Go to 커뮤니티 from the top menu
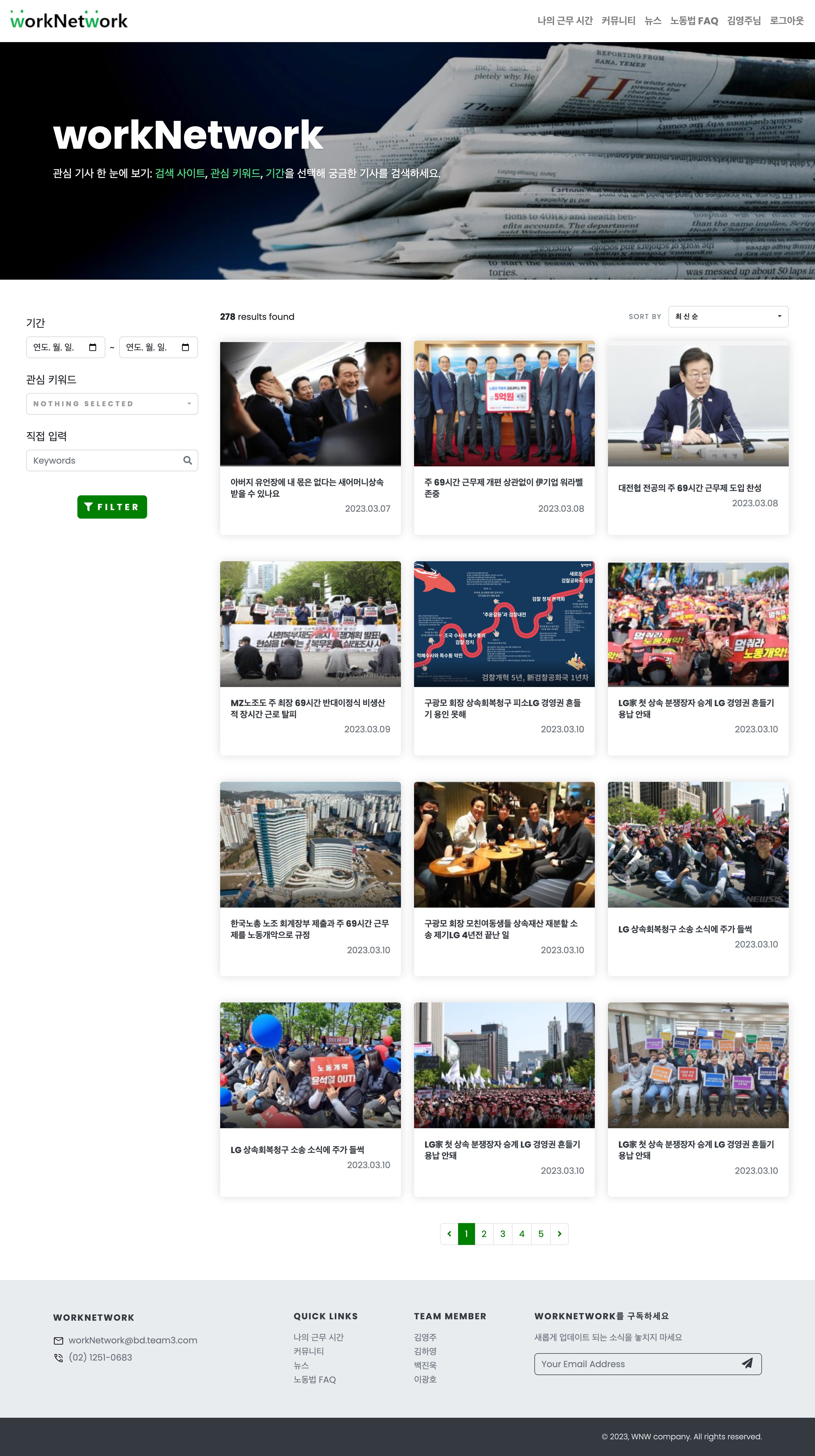 click(618, 21)
